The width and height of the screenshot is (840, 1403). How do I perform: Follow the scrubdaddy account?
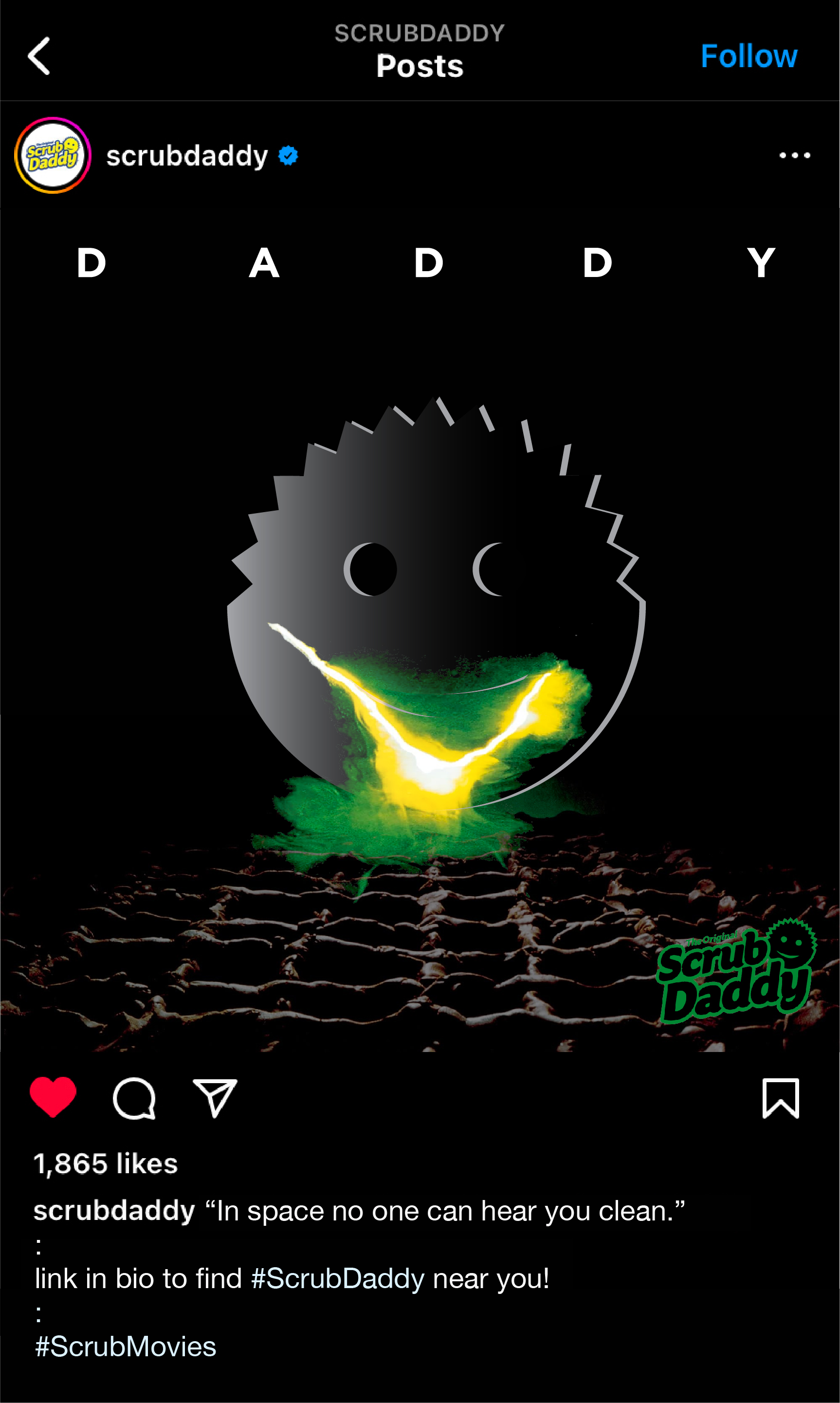(x=749, y=56)
